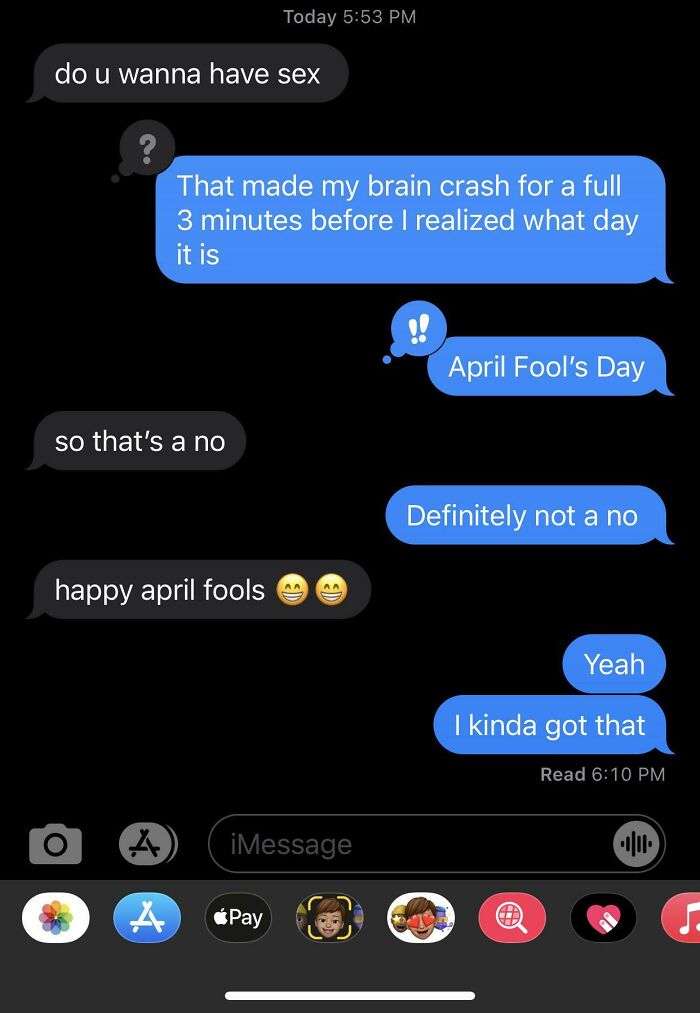Open the Memoji stickers app
This screenshot has height=1013, width=700.
[x=421, y=918]
